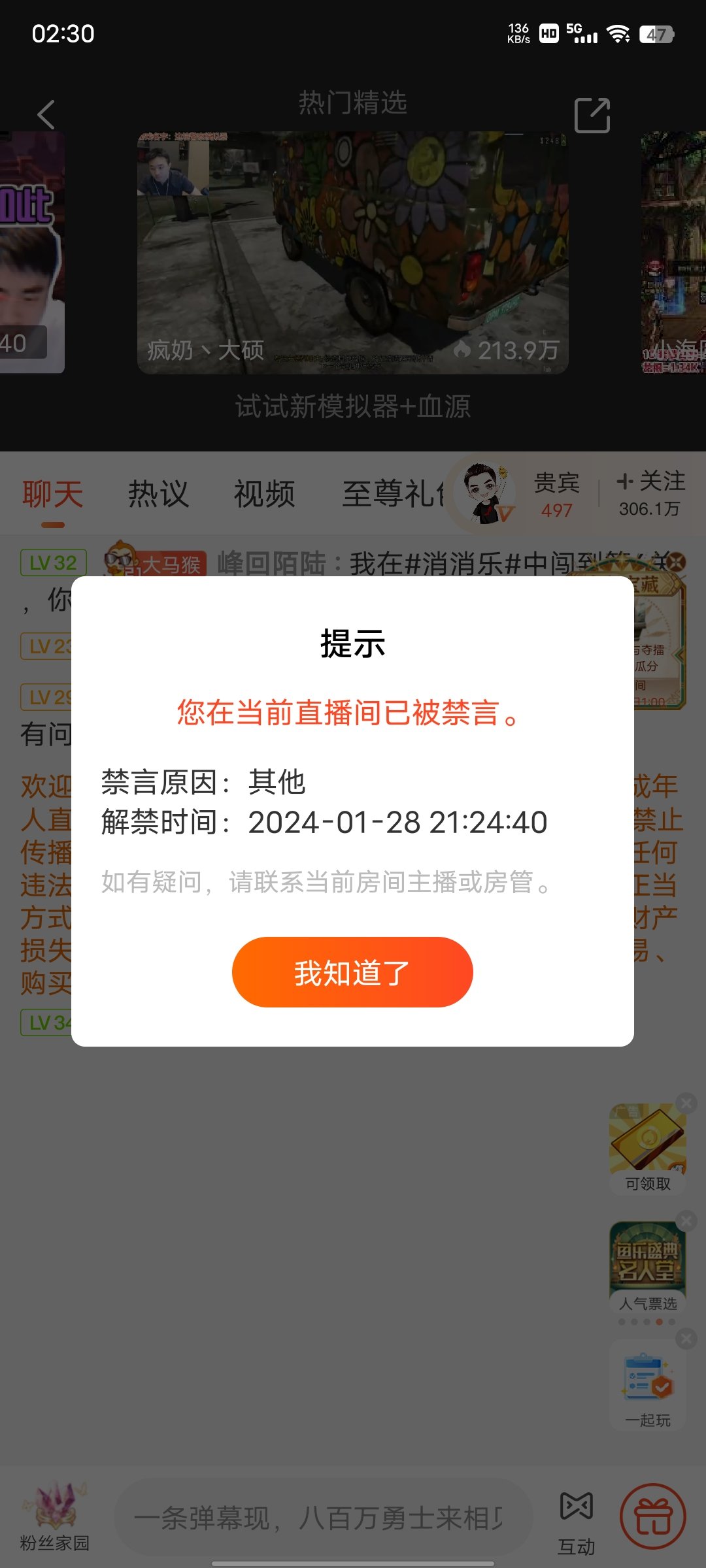Open 粉丝家园
Image resolution: width=706 pixels, height=1568 pixels.
(x=54, y=1517)
